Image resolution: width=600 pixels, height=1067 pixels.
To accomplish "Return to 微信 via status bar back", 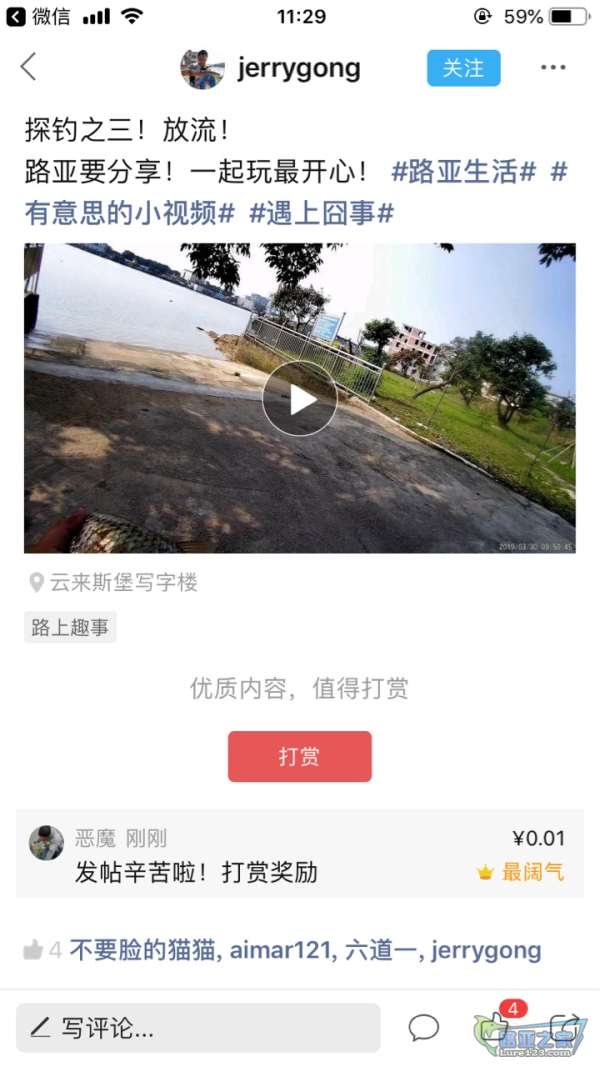I will coord(40,16).
